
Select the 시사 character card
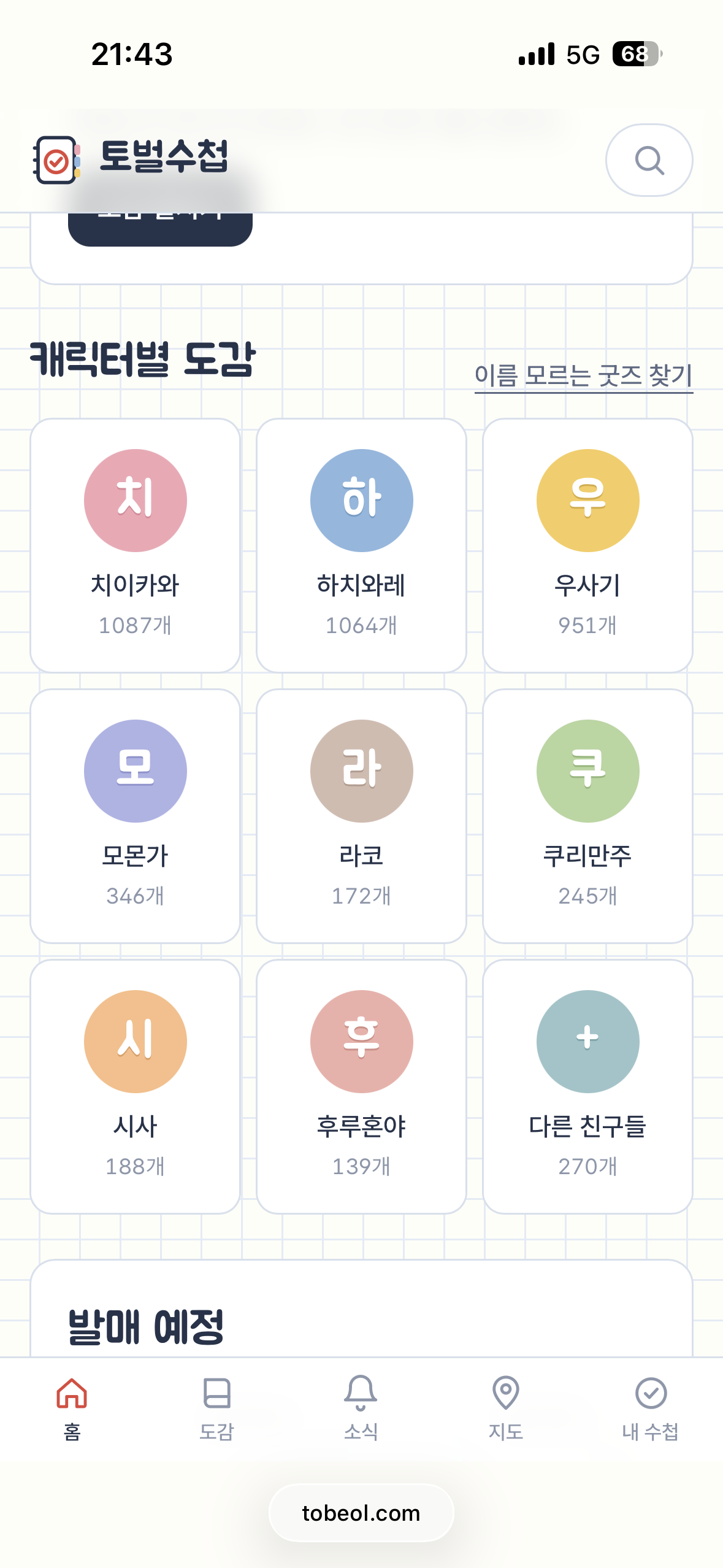point(135,1086)
